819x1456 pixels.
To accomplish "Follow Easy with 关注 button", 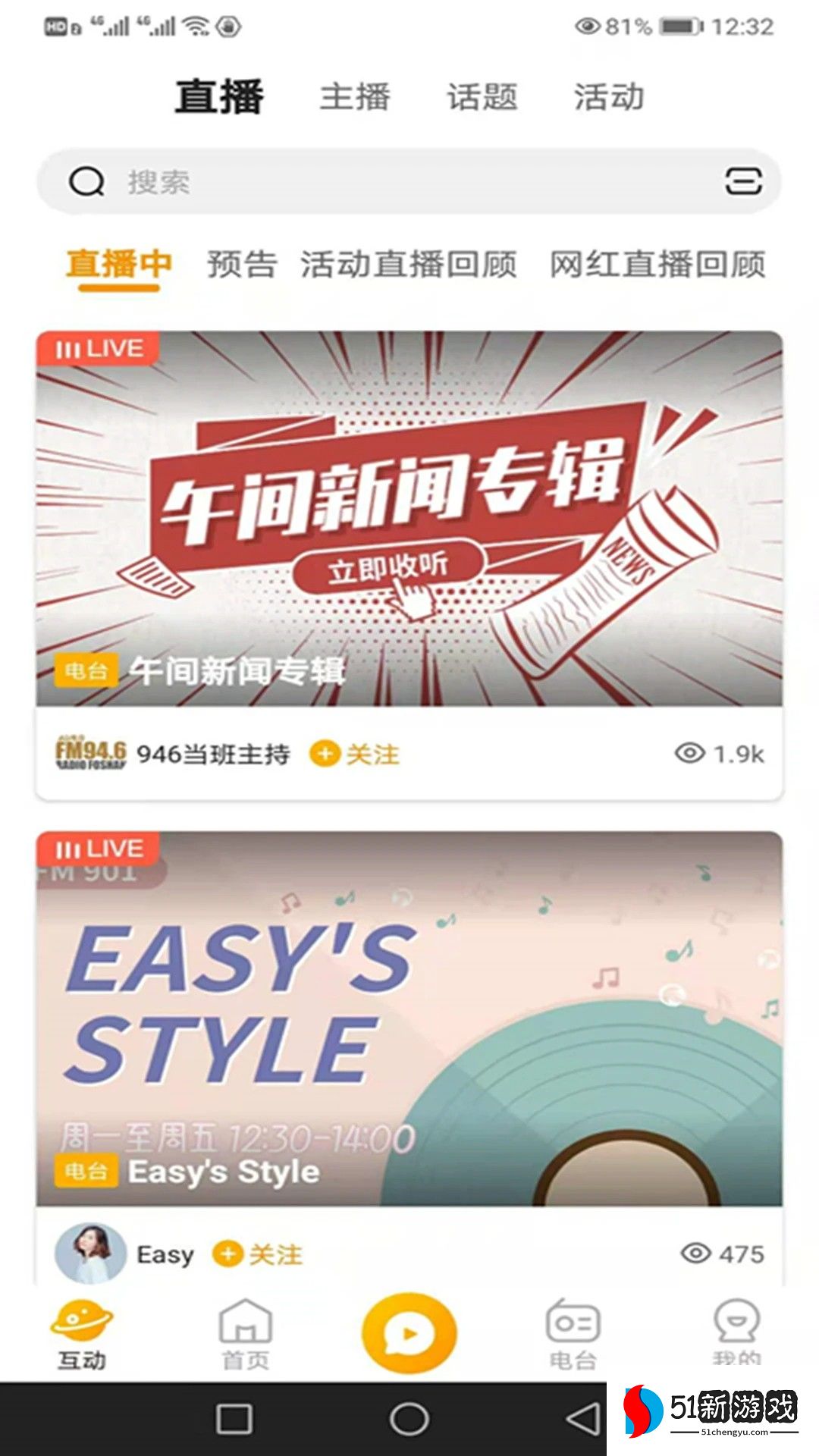I will pyautogui.click(x=258, y=1254).
